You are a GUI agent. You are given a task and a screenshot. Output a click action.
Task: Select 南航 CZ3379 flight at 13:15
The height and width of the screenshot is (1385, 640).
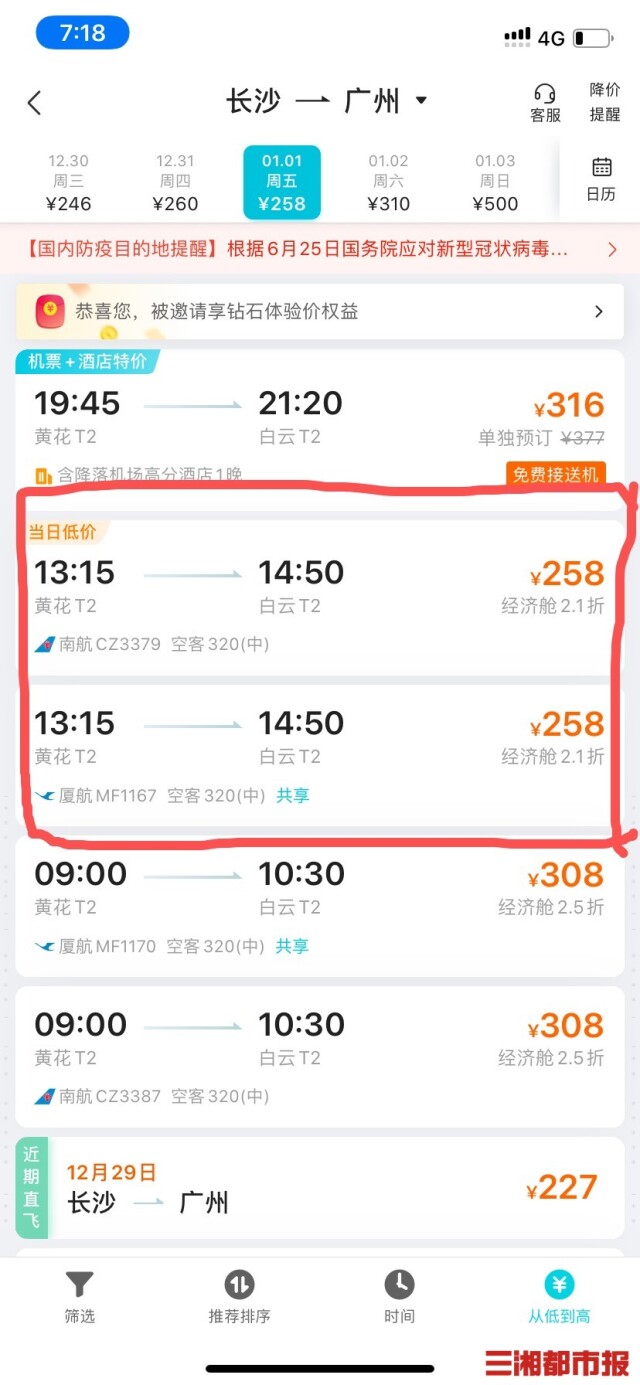click(x=320, y=598)
